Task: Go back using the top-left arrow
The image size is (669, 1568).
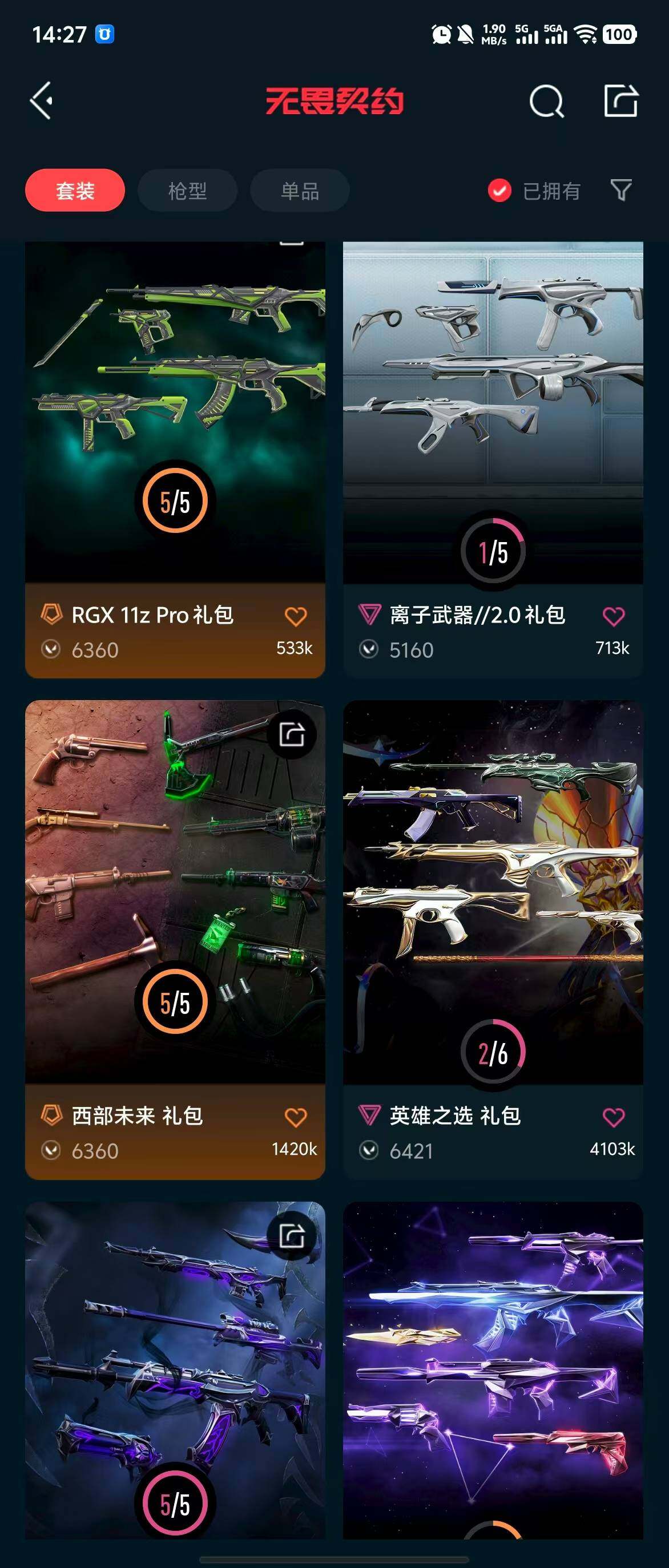Action: point(42,100)
